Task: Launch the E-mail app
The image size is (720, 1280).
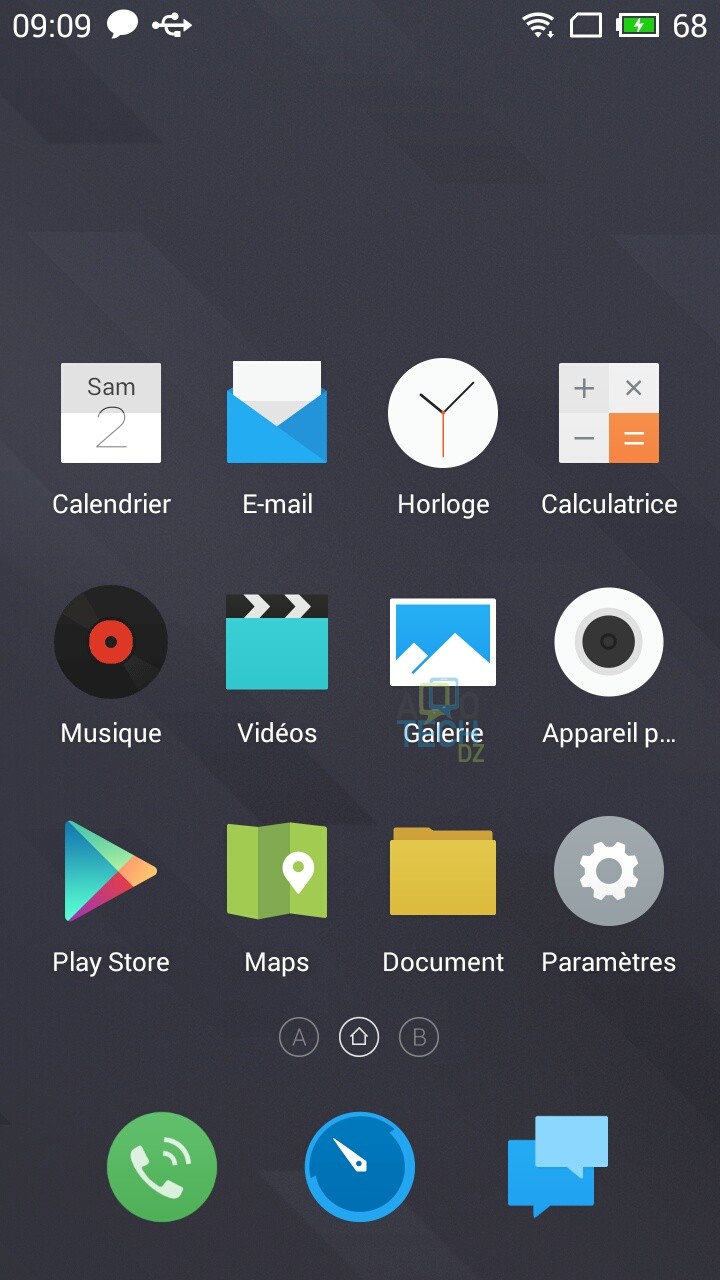Action: [277, 413]
